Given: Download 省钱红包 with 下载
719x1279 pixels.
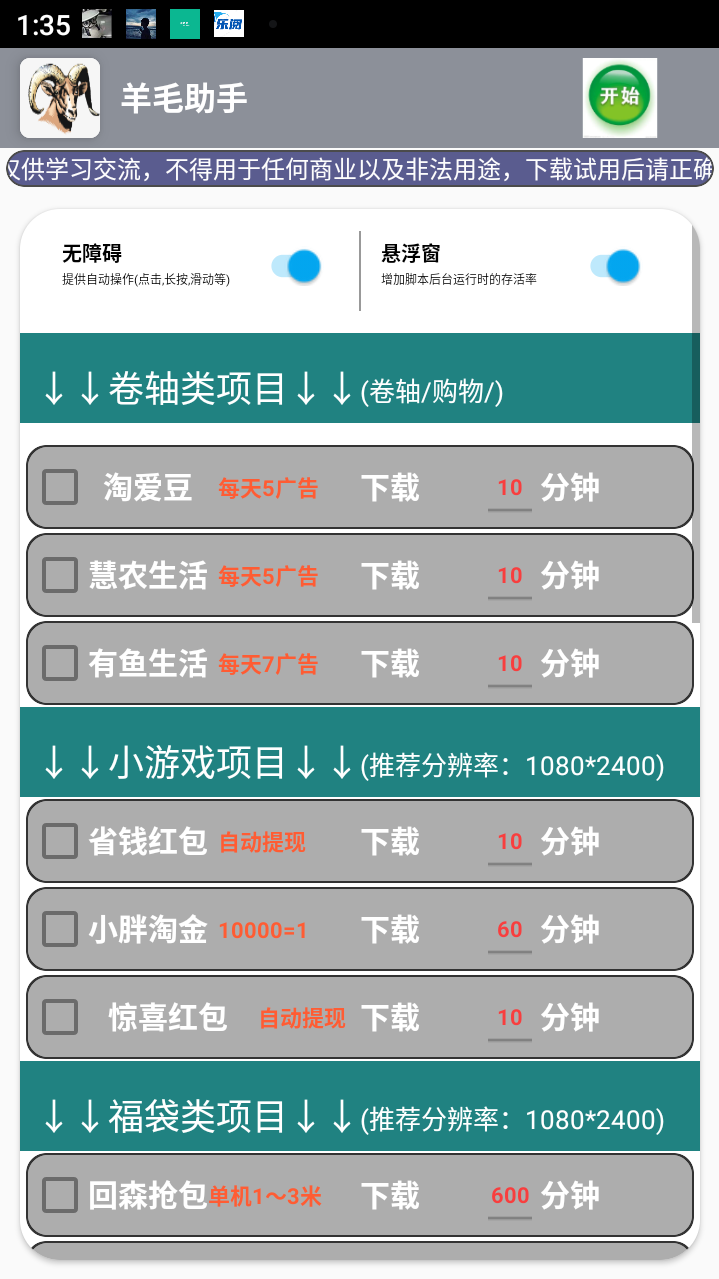Looking at the screenshot, I should point(390,842).
